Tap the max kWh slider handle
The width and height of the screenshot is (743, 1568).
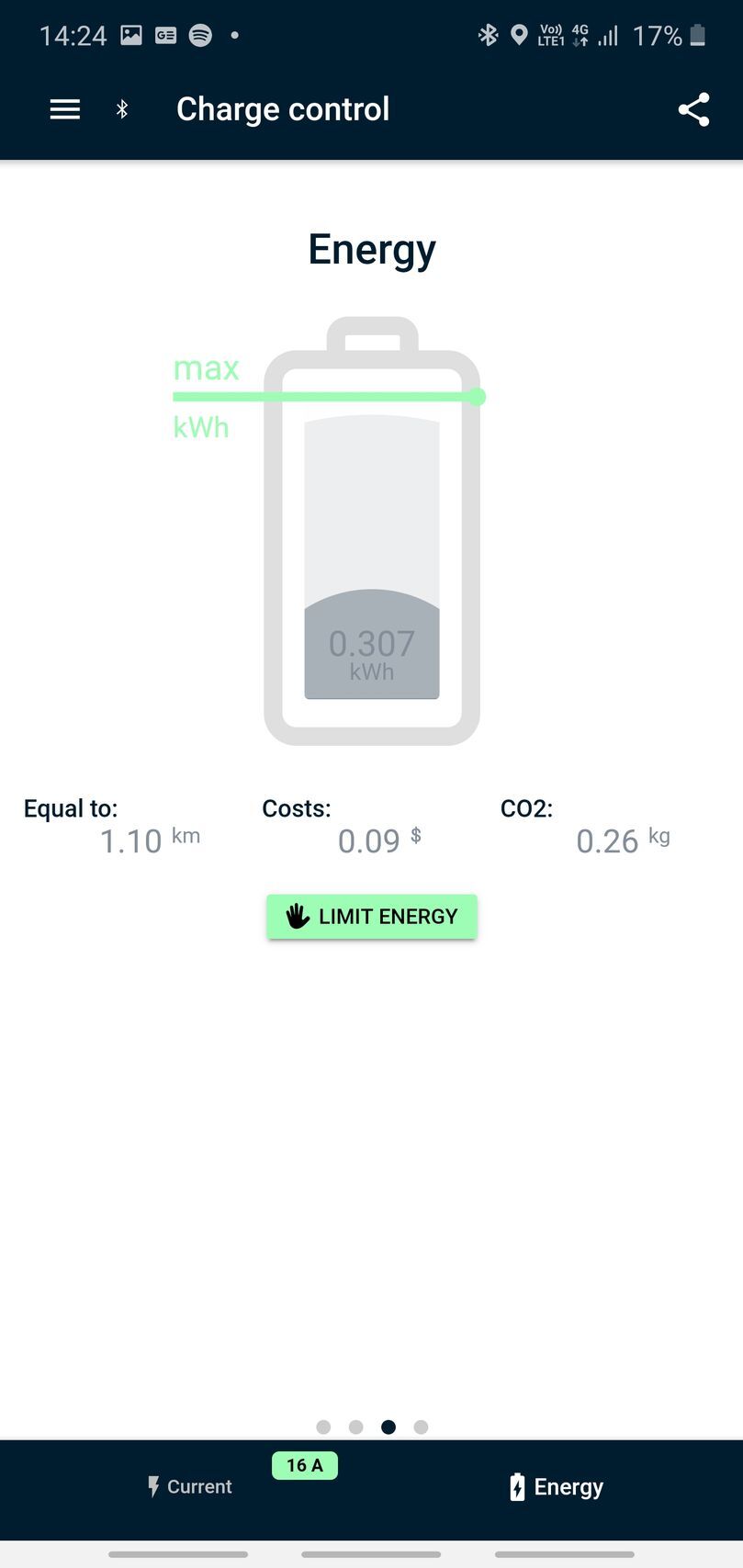pyautogui.click(x=477, y=397)
